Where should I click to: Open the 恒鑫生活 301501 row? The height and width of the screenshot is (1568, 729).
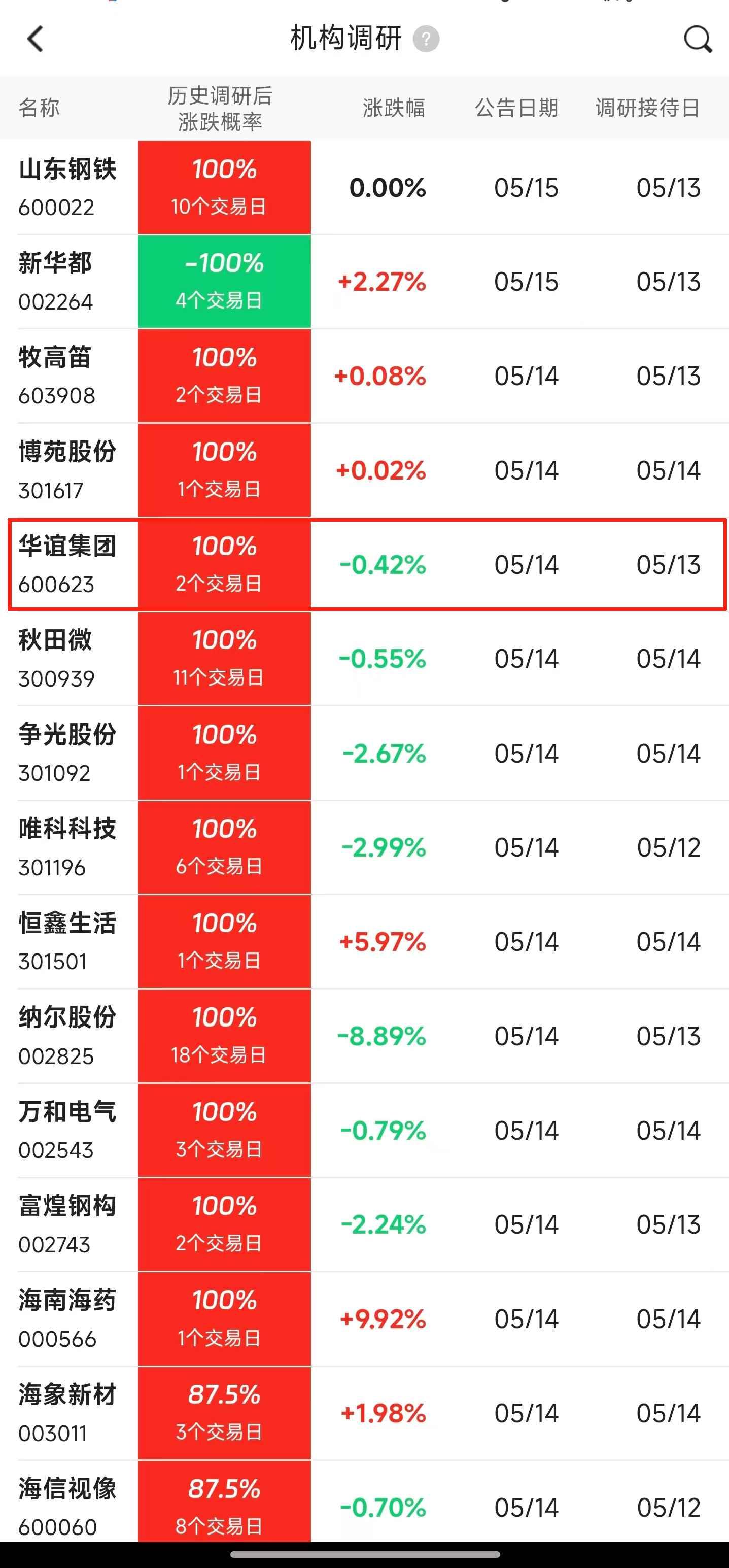point(364,942)
